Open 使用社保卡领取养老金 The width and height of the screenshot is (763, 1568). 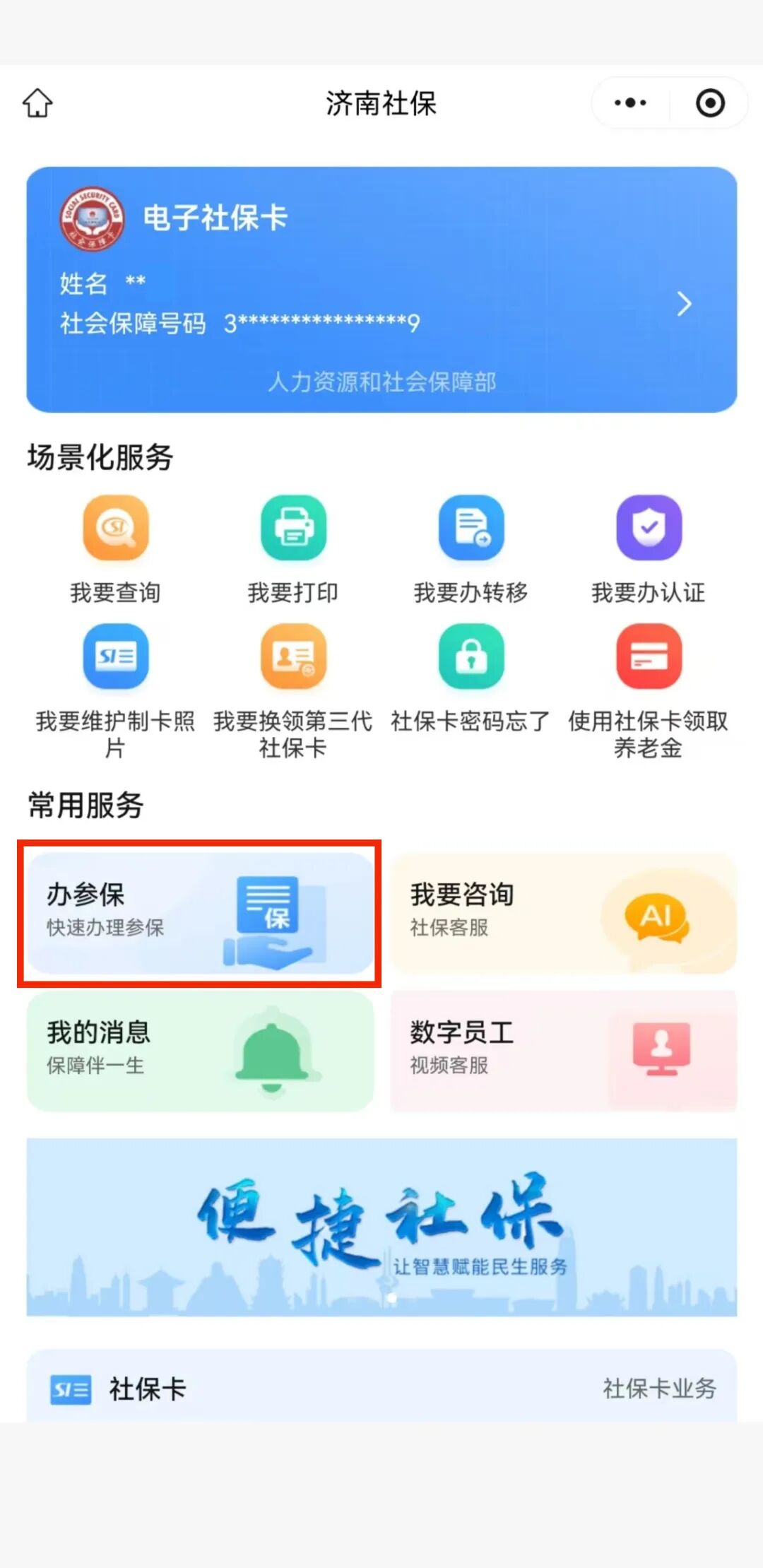coord(648,690)
